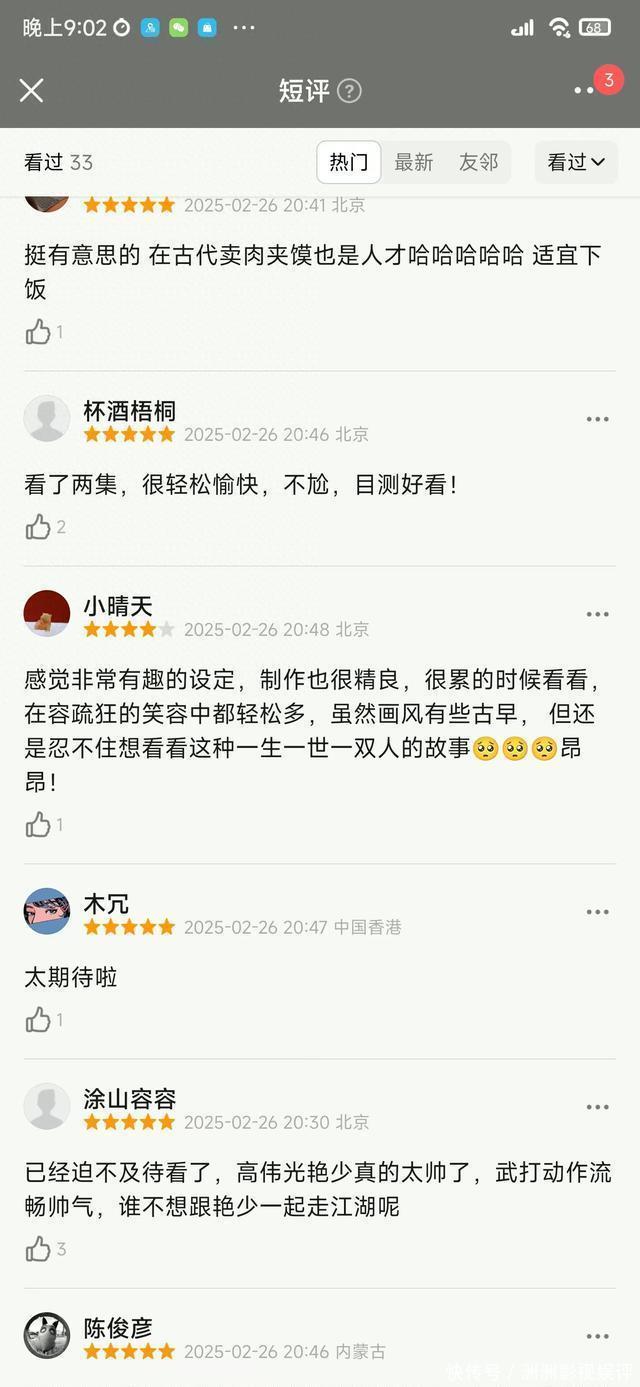Image resolution: width=640 pixels, height=1387 pixels.
Task: Open the help icon beside 短评
Action: point(349,91)
